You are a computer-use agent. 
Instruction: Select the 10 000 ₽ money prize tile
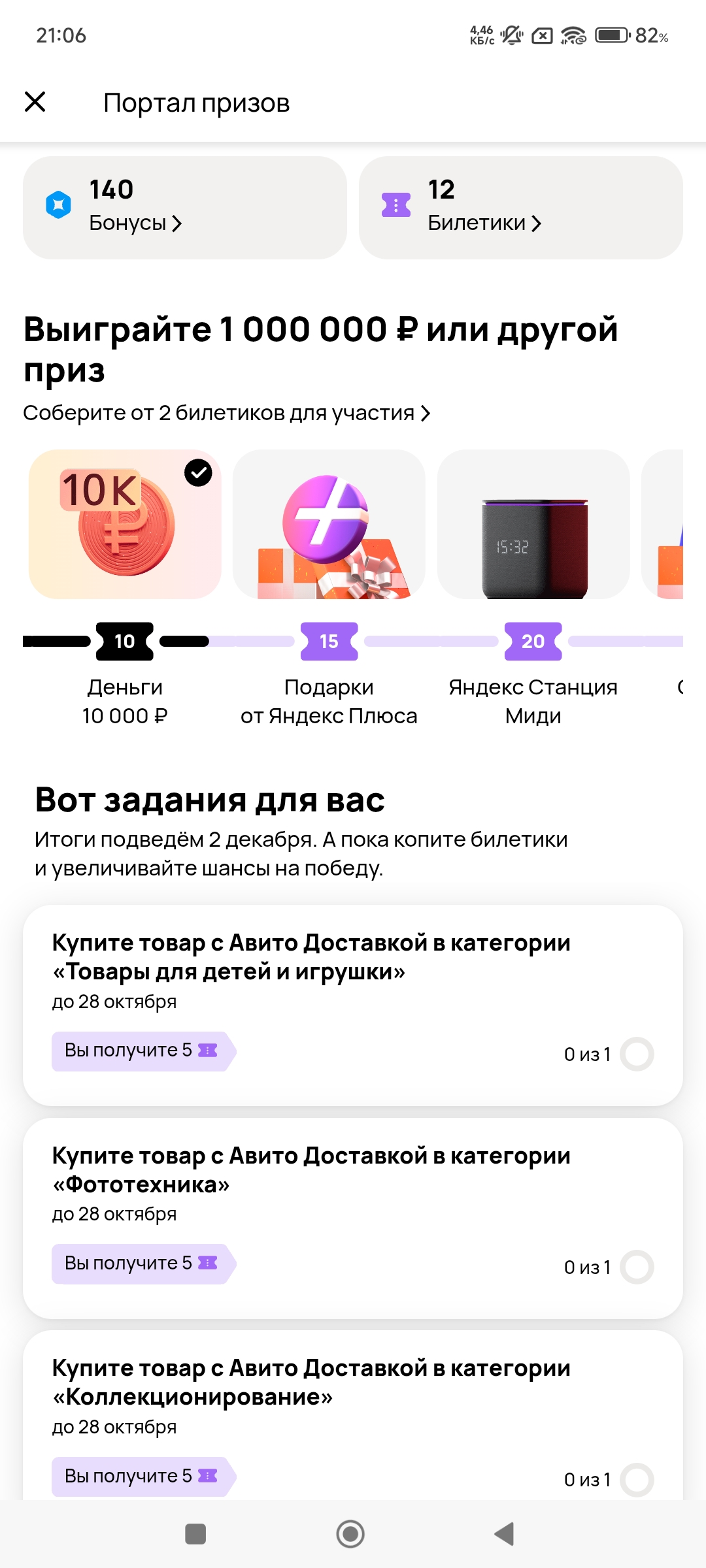click(125, 524)
